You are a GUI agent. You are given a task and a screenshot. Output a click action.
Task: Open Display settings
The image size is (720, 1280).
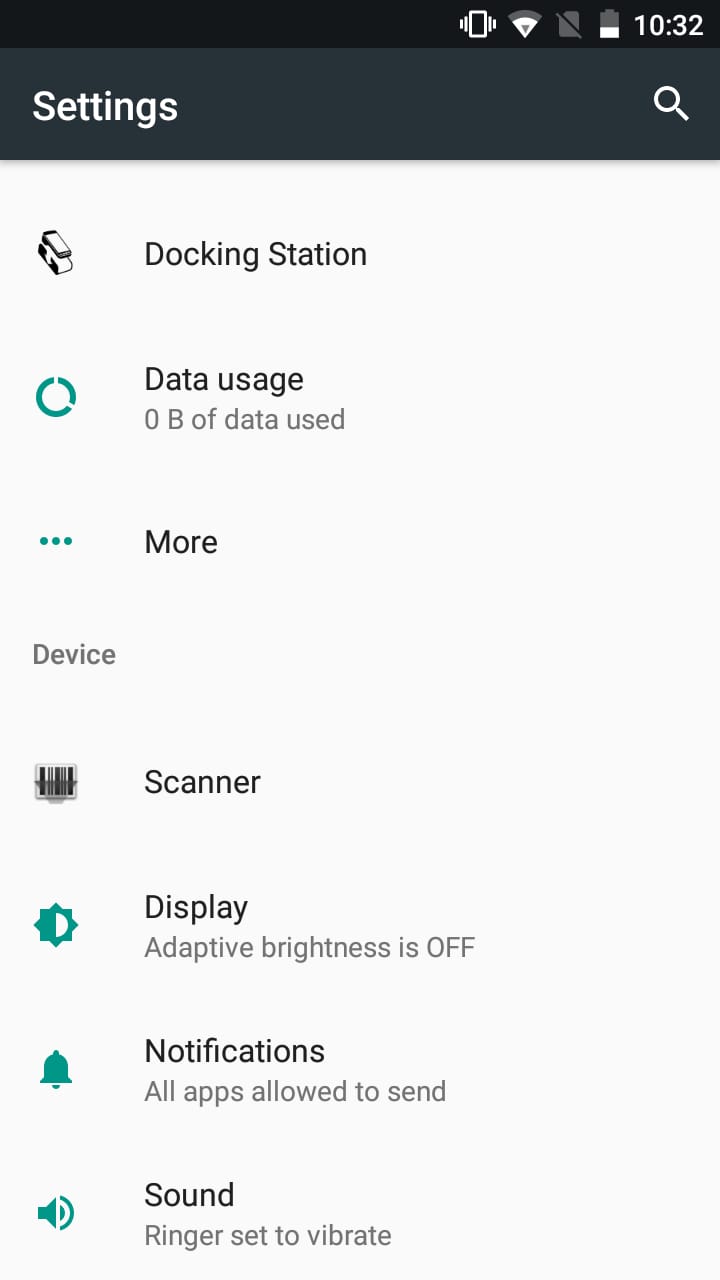[360, 926]
